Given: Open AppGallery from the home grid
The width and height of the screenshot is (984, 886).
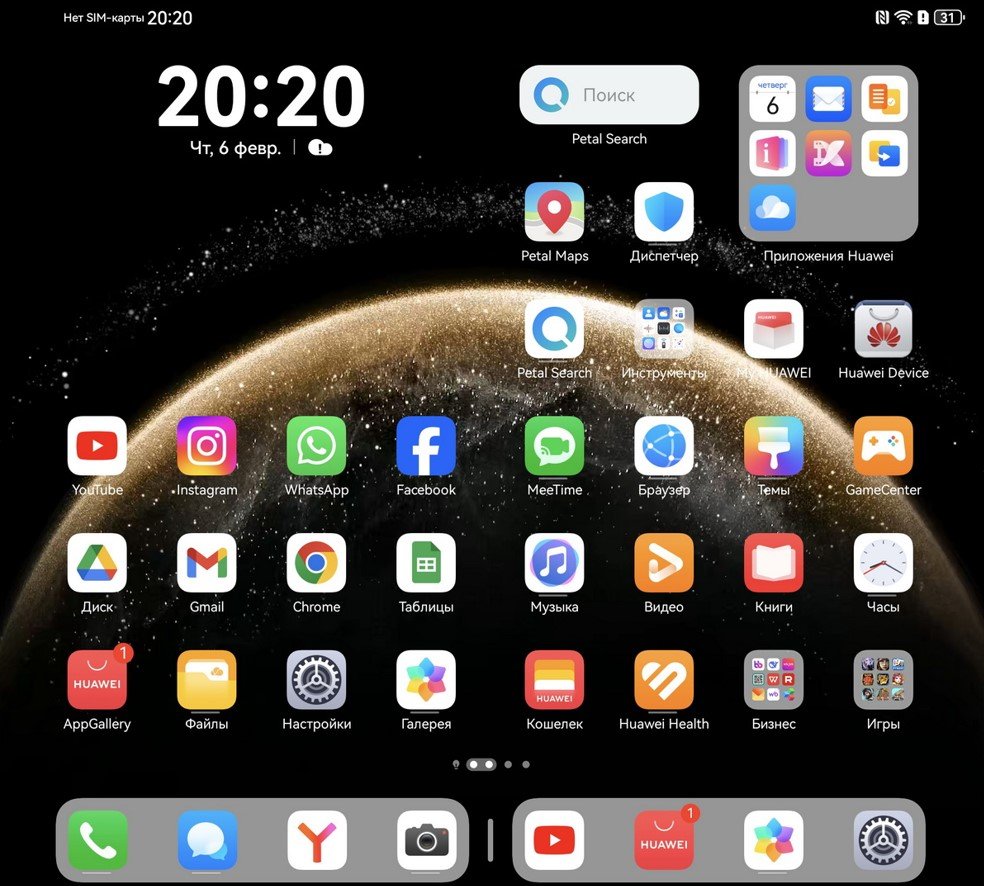Looking at the screenshot, I should pyautogui.click(x=97, y=680).
